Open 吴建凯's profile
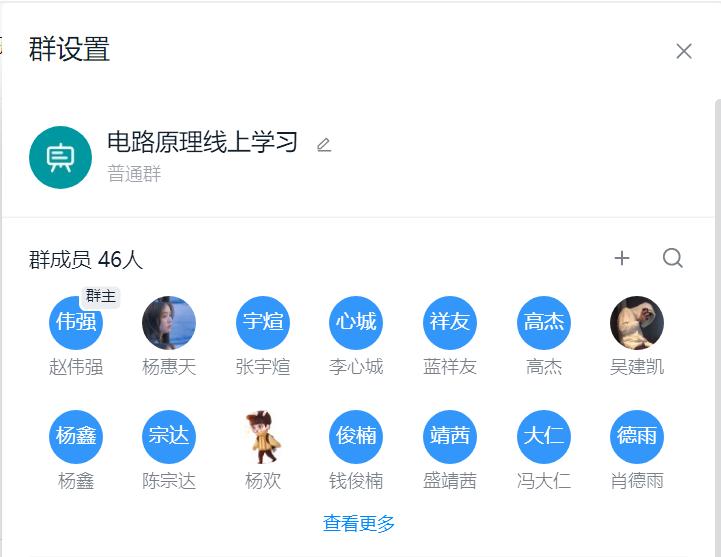The width and height of the screenshot is (721, 557). coord(637,323)
